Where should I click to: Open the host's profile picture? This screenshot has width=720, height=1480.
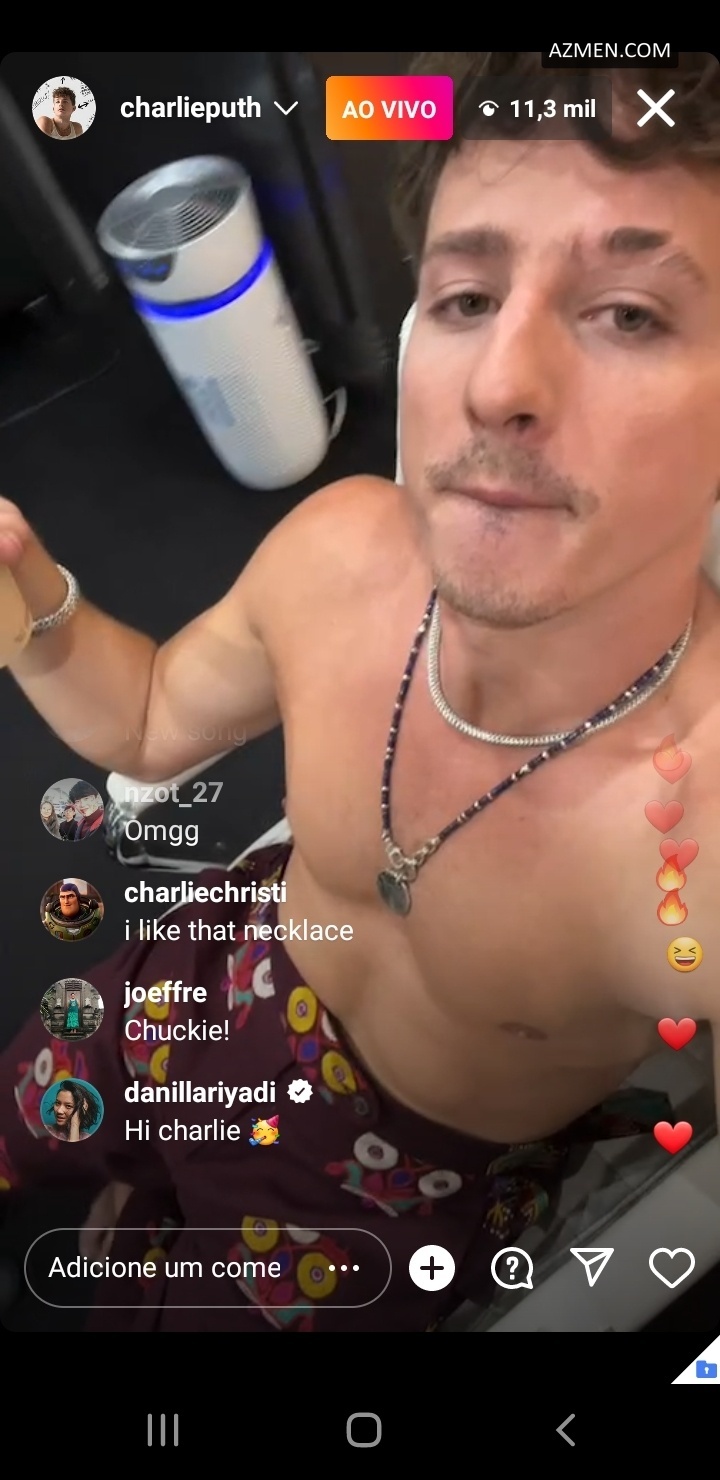pyautogui.click(x=64, y=108)
